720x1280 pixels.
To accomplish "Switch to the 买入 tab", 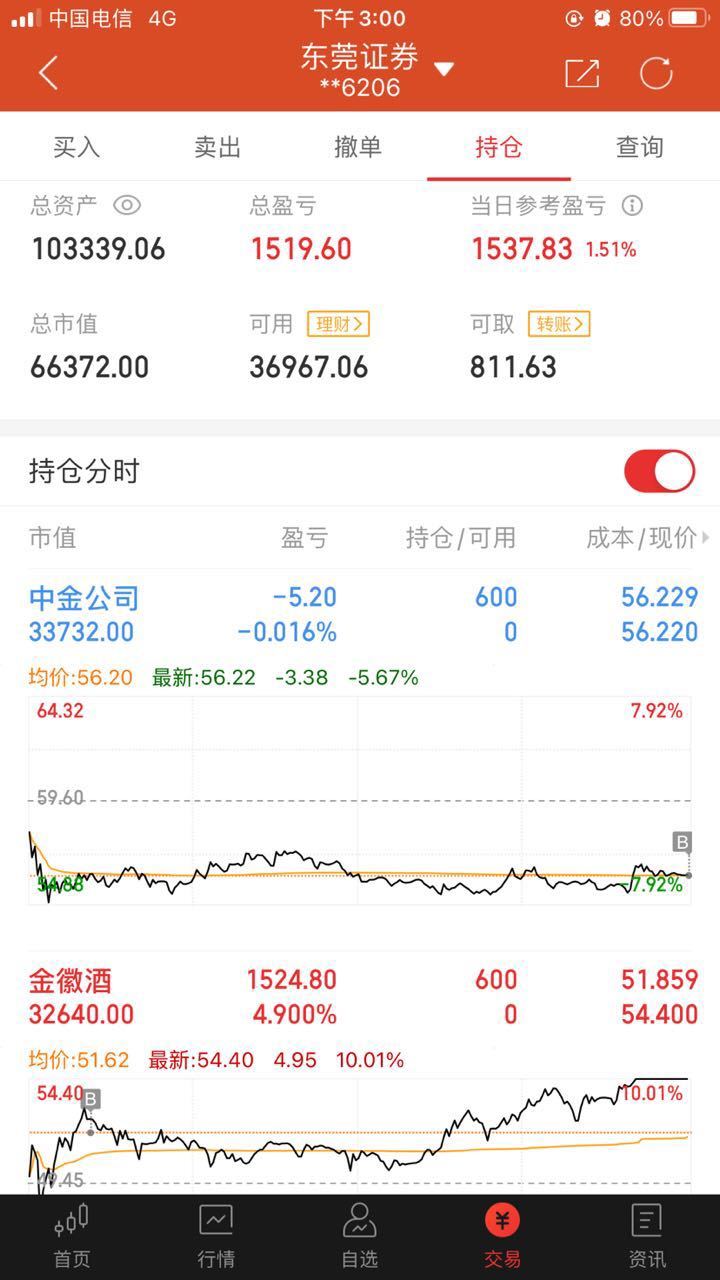I will click(76, 147).
